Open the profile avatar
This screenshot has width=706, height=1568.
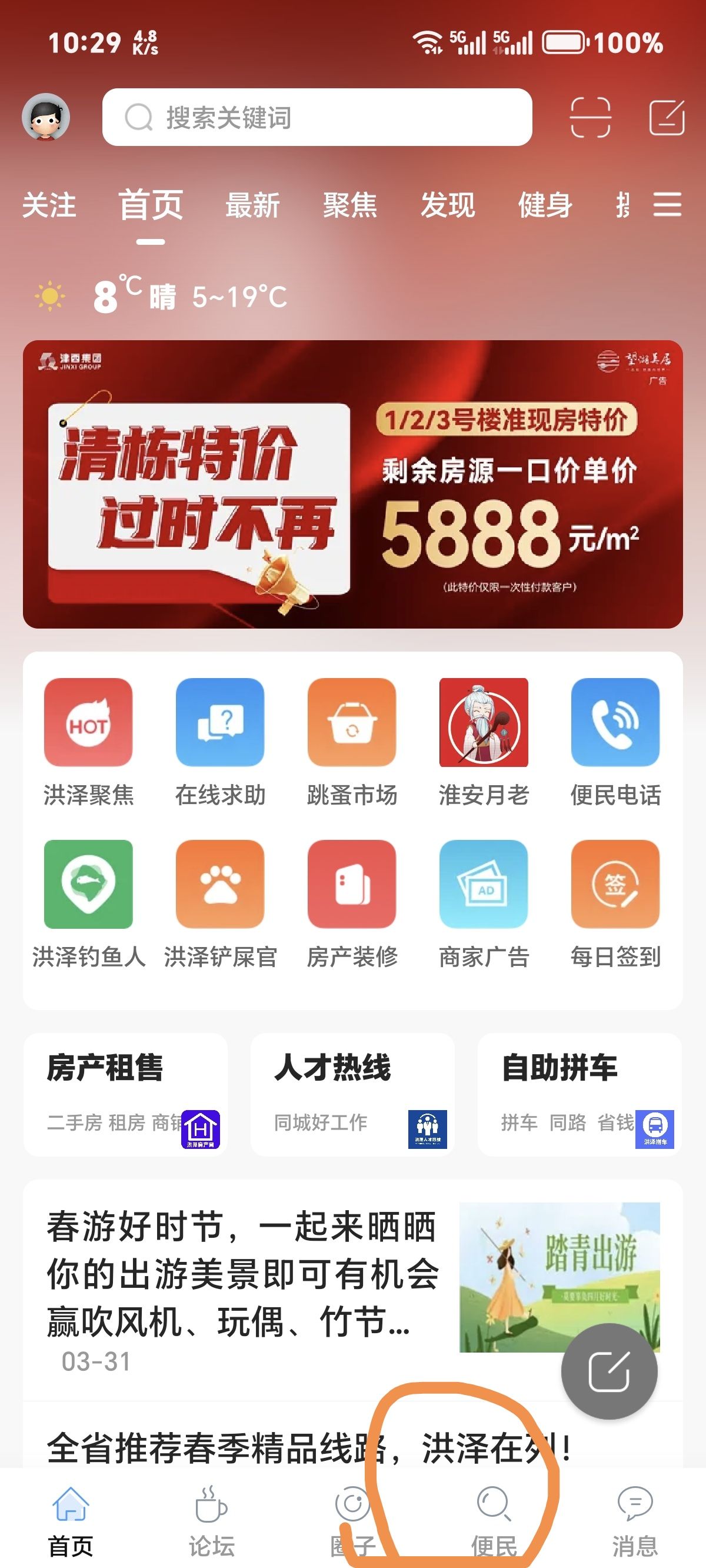(46, 117)
